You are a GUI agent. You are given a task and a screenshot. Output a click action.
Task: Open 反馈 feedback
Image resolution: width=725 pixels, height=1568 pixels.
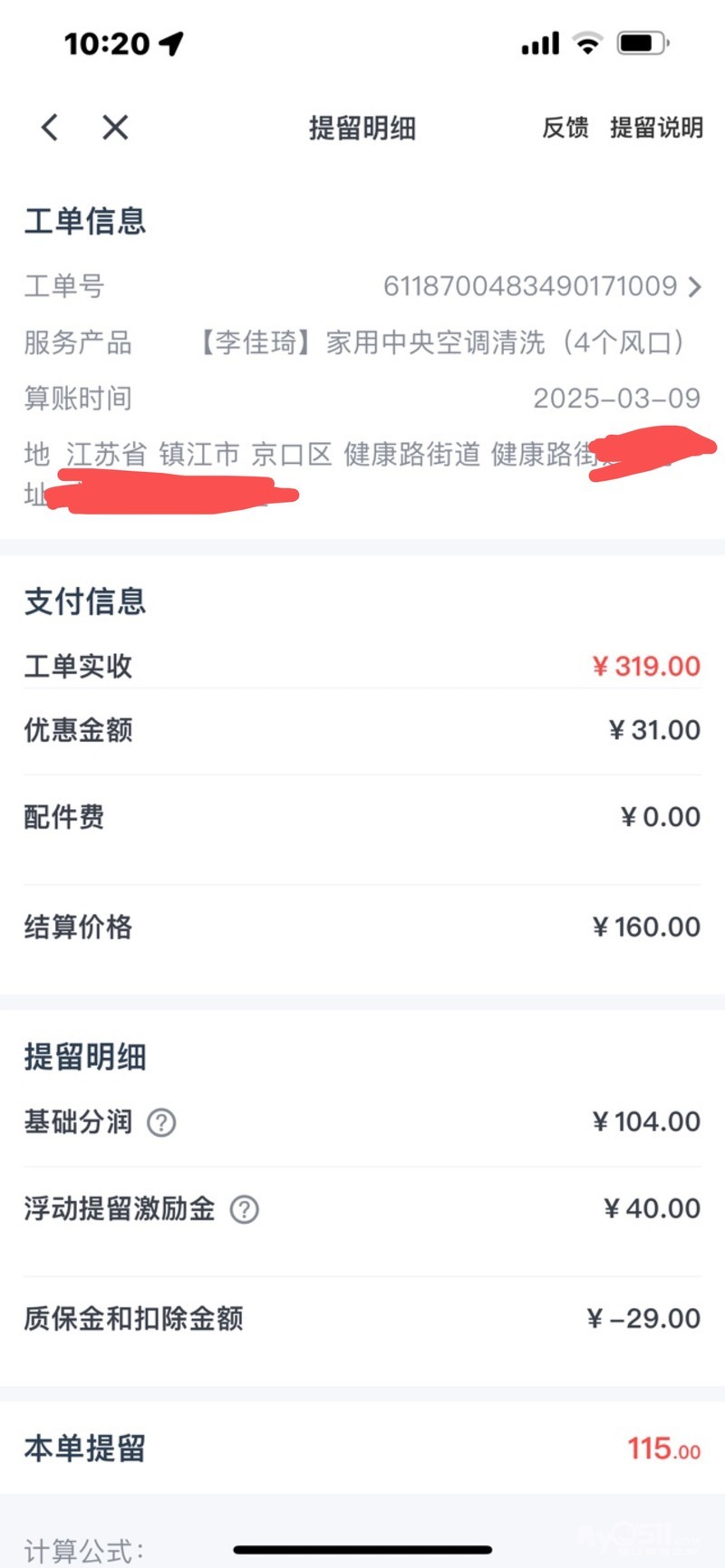[565, 128]
